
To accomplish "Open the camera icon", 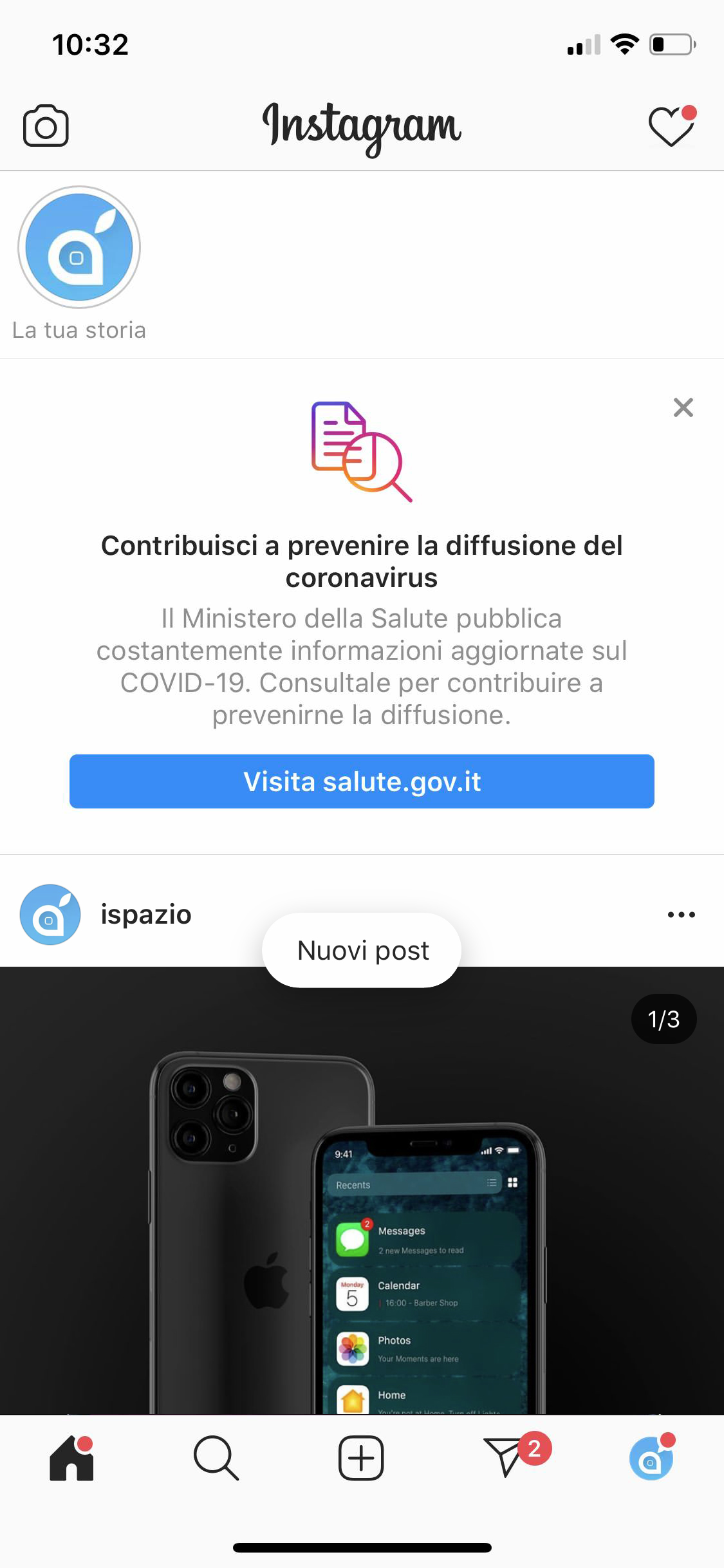I will tap(46, 126).
